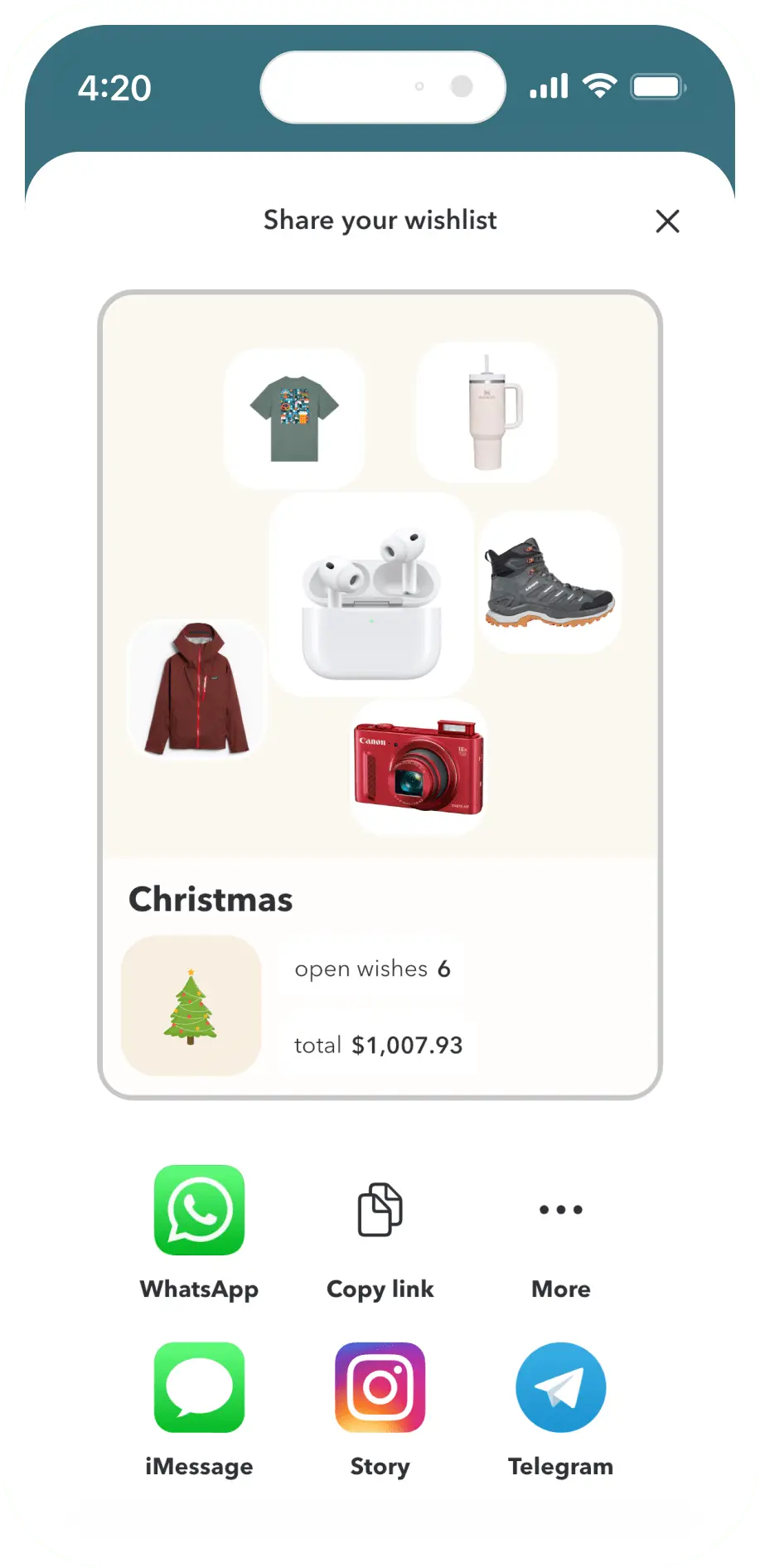760x1568 pixels.
Task: Tap the Copy link icon
Action: click(x=380, y=1211)
